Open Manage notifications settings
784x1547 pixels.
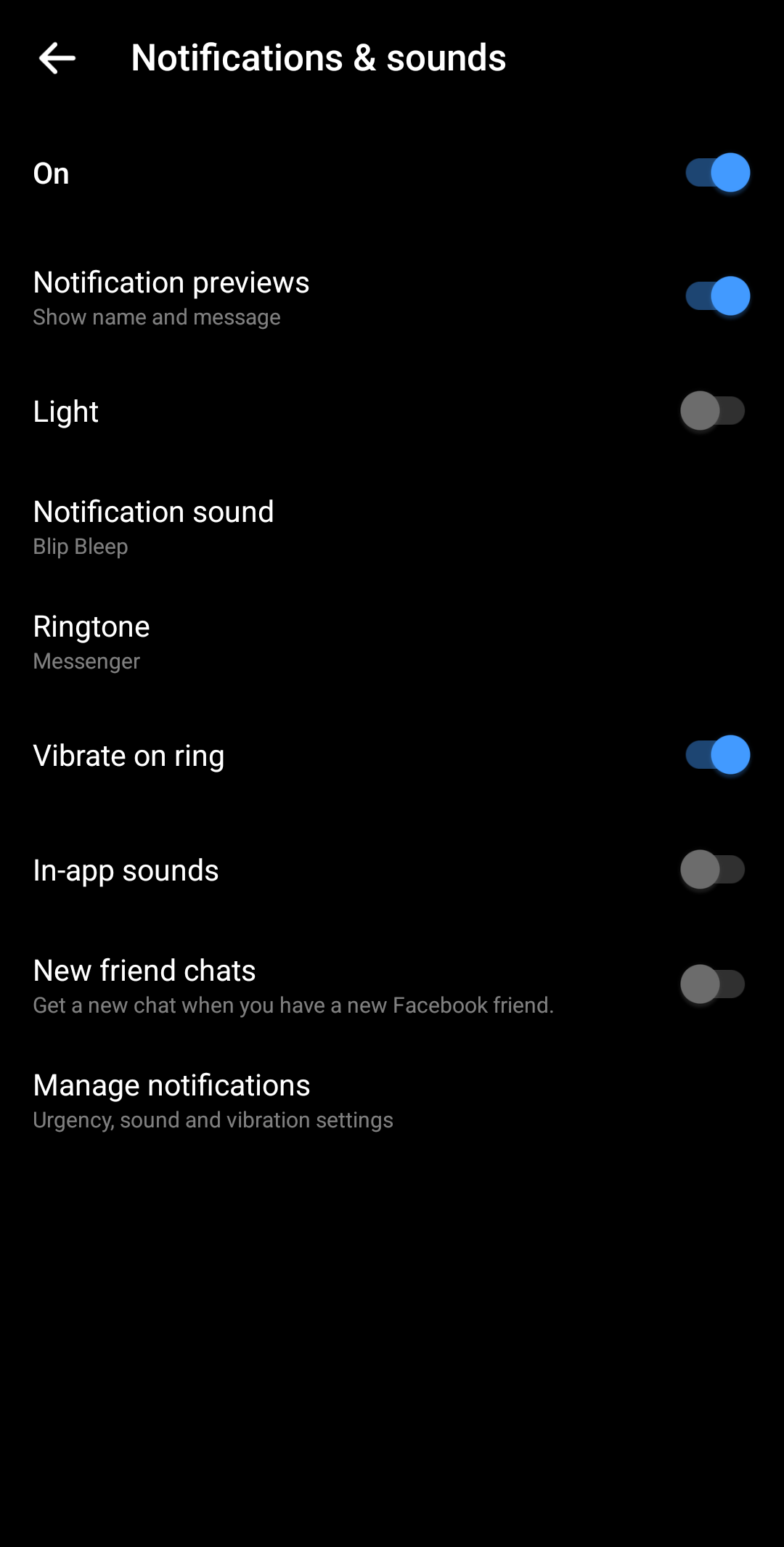(x=171, y=1085)
